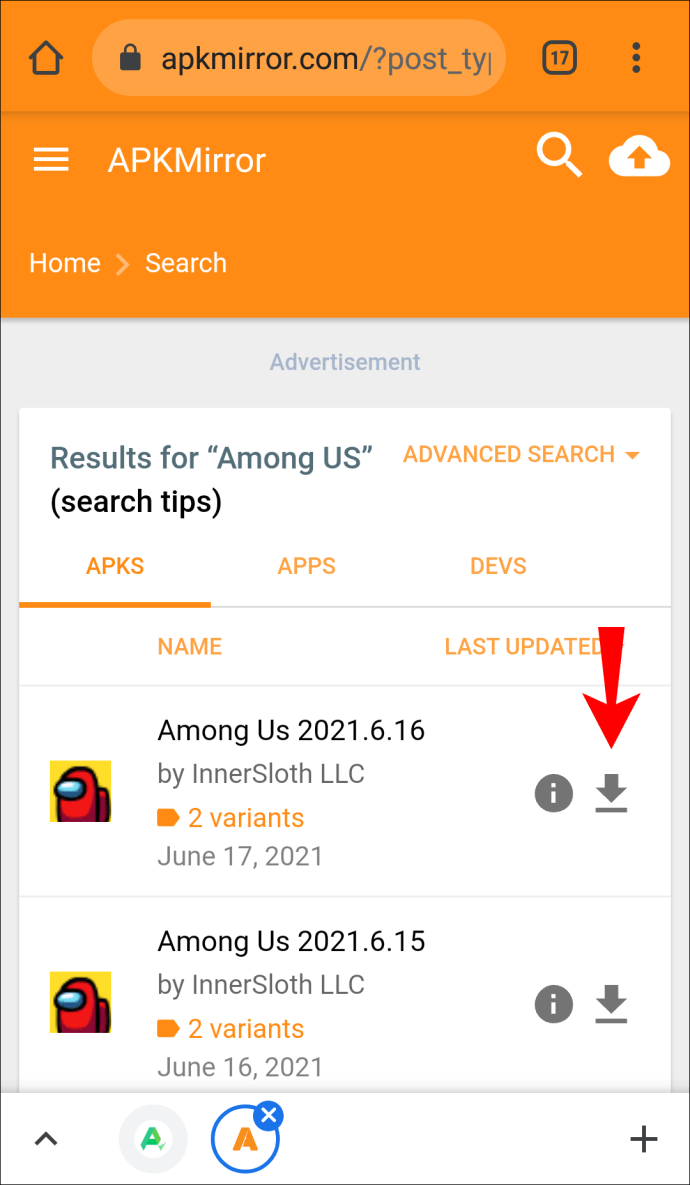Go to the browser home page
The image size is (690, 1185).
coord(46,58)
